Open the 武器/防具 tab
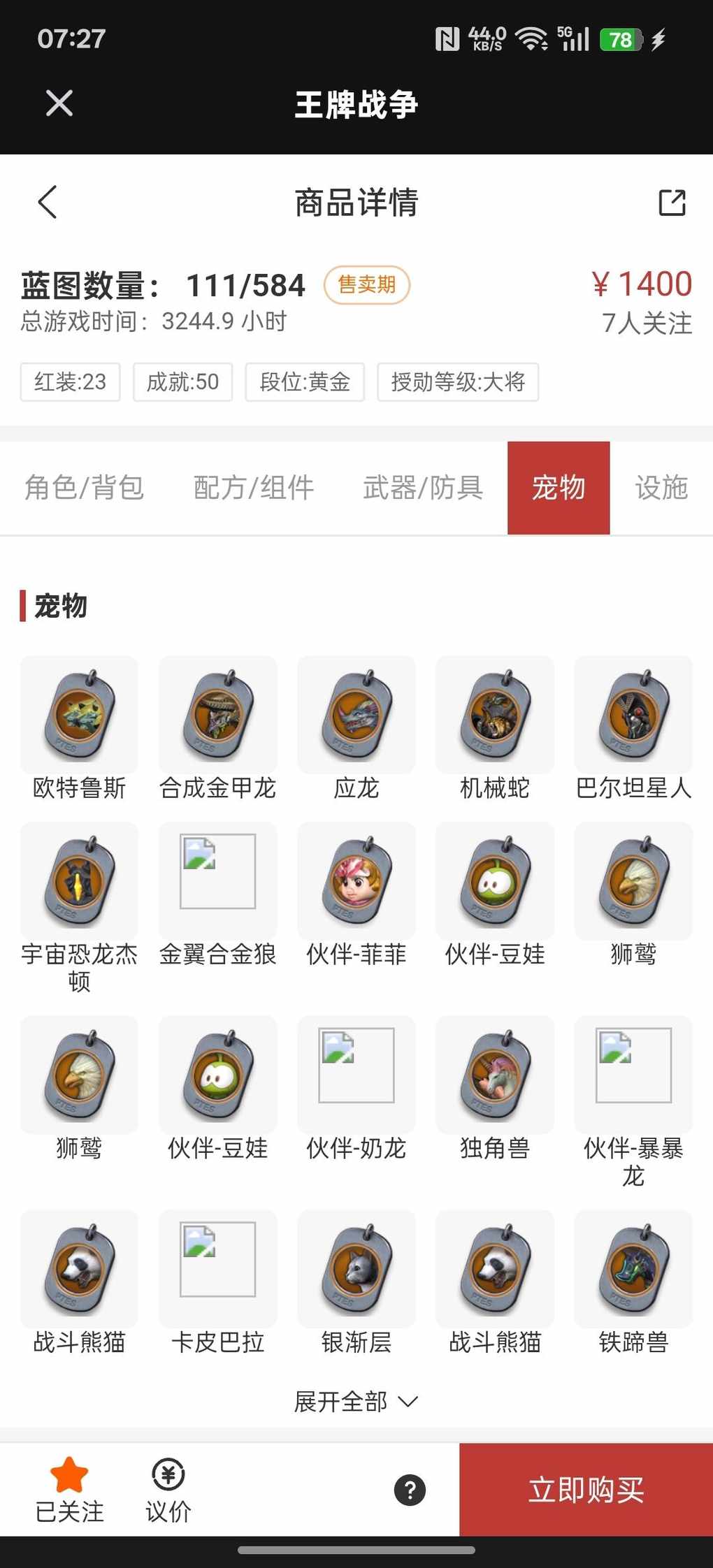This screenshot has height=1568, width=713. [x=423, y=488]
